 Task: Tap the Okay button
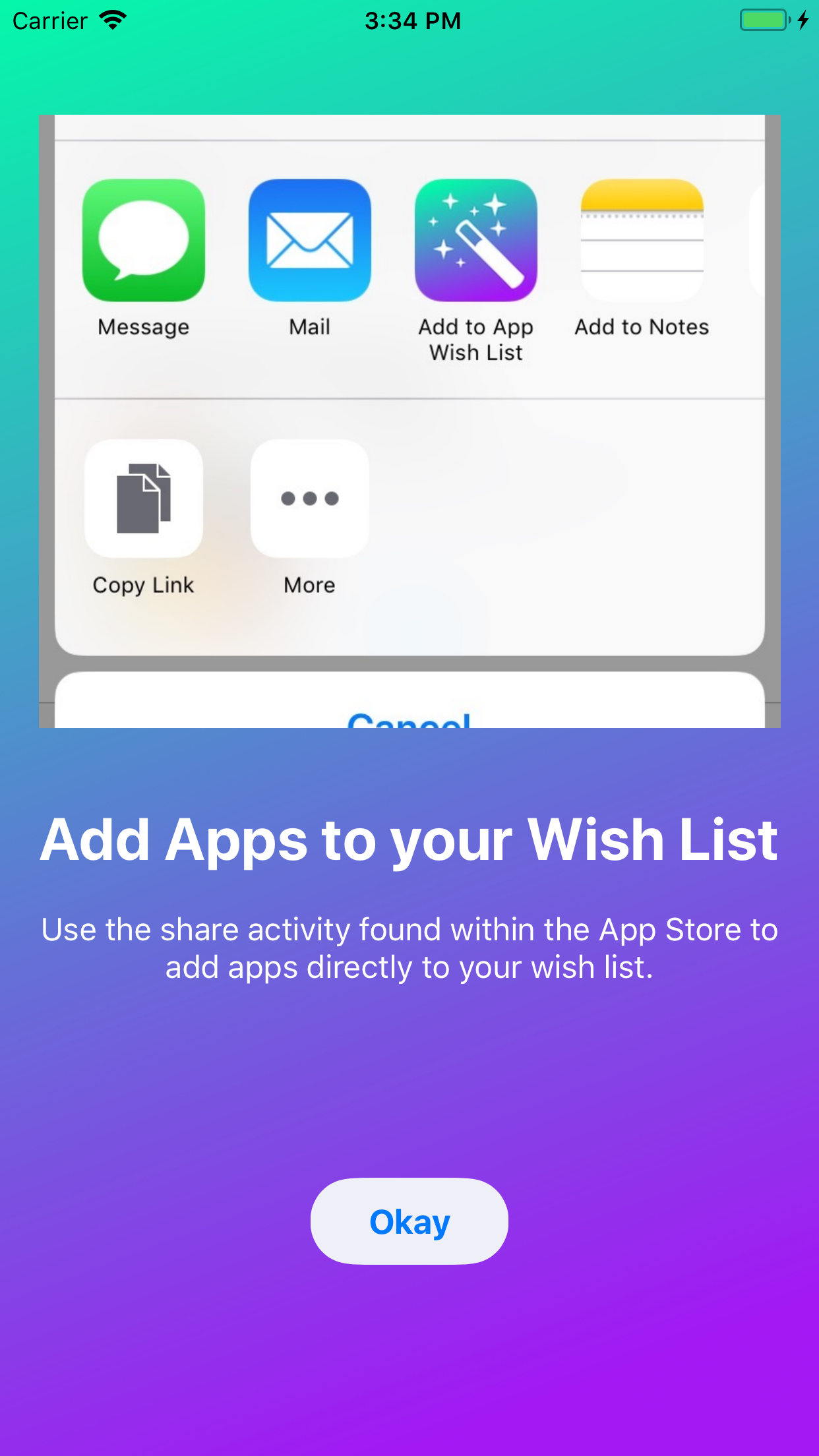coord(409,1221)
